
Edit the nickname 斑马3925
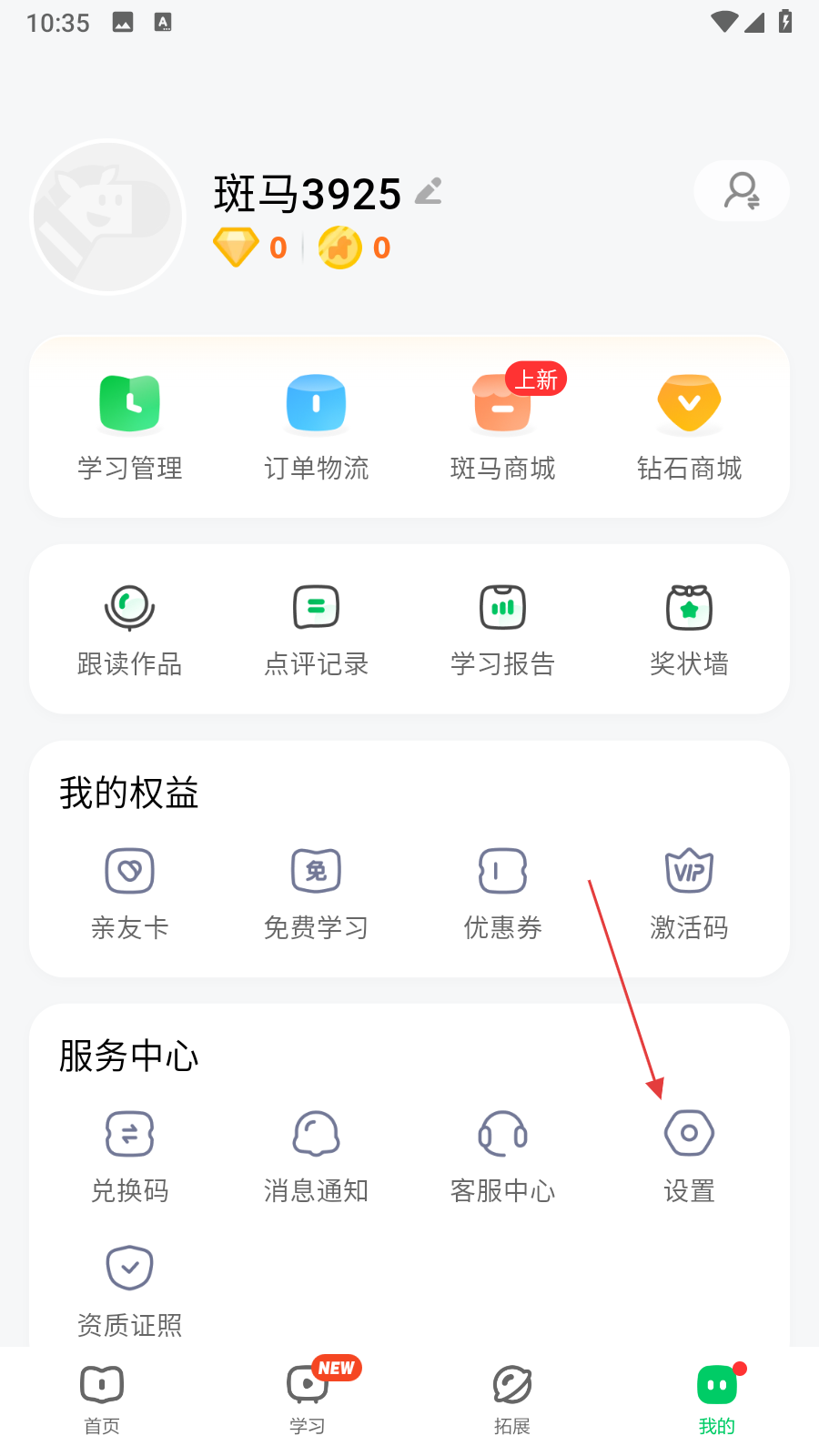429,192
